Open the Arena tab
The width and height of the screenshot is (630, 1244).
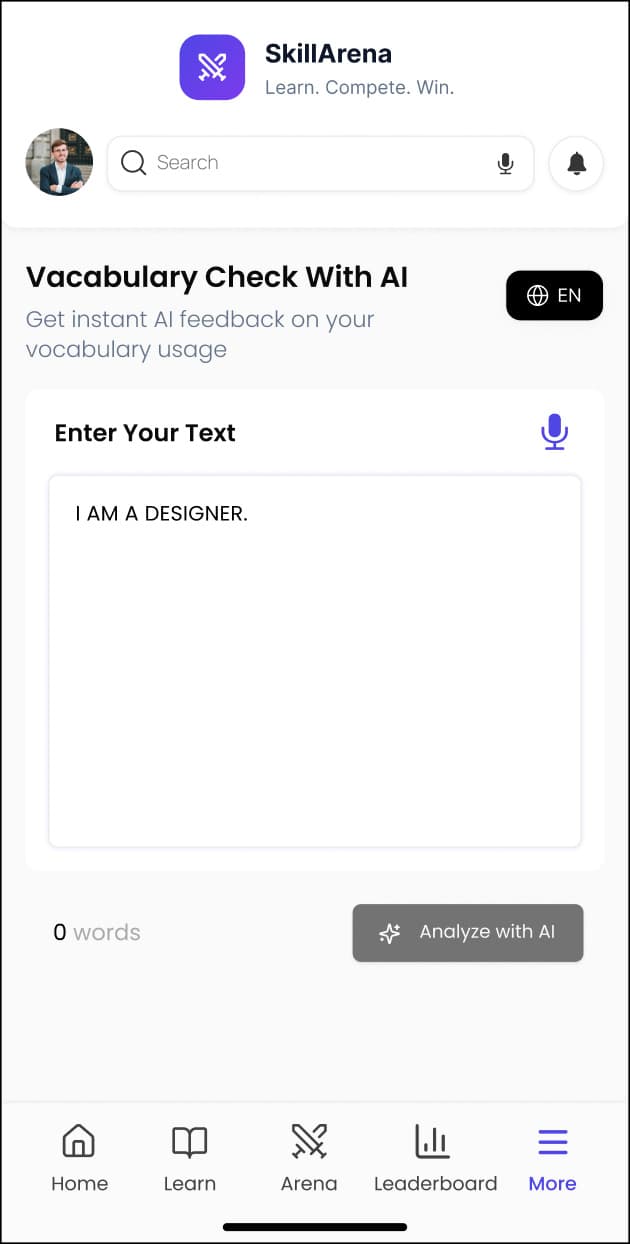coord(309,1158)
